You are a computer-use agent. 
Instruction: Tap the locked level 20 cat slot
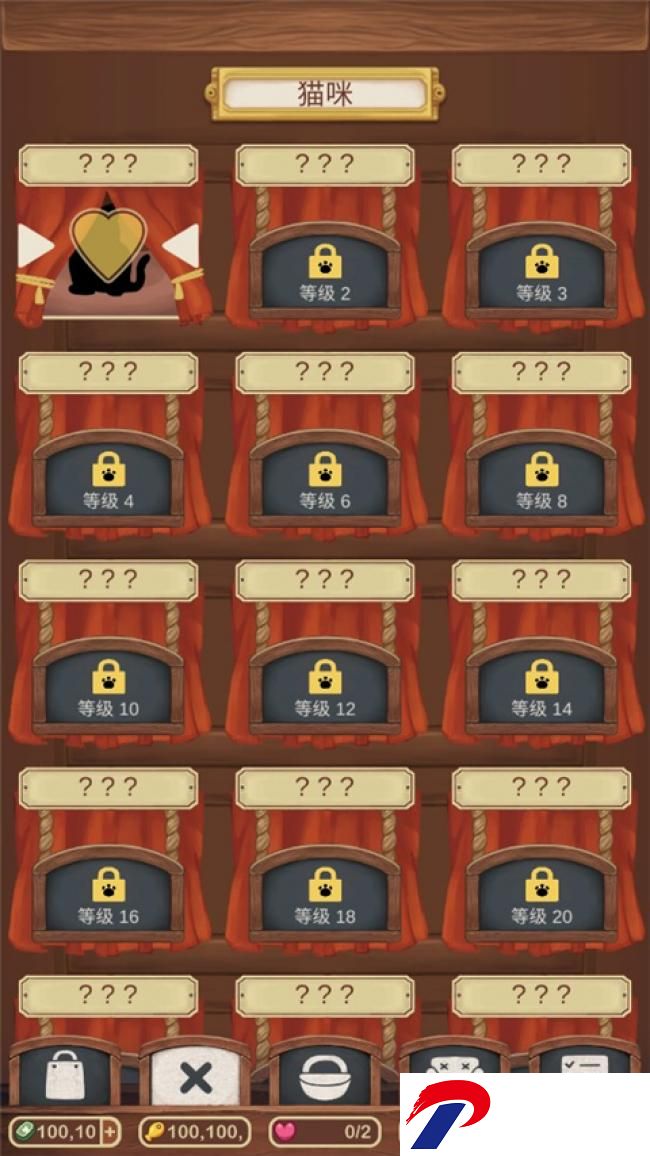(x=541, y=895)
